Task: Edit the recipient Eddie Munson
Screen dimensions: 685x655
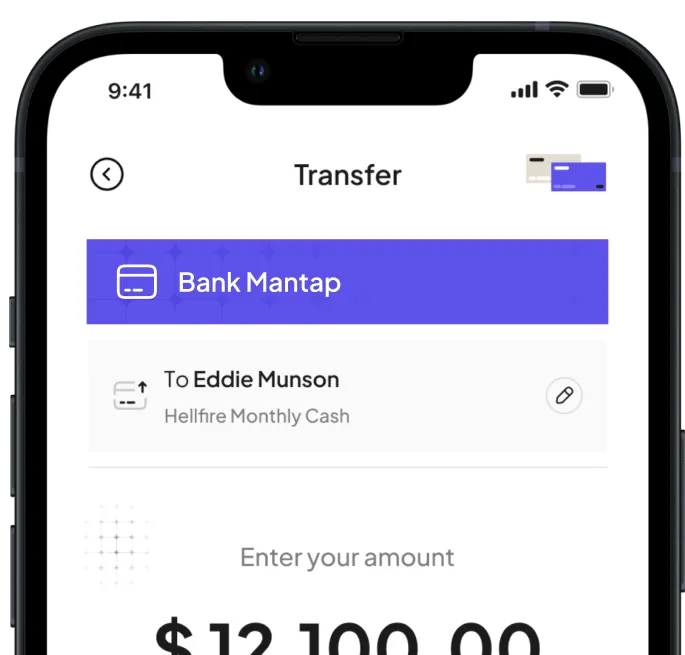Action: click(564, 396)
